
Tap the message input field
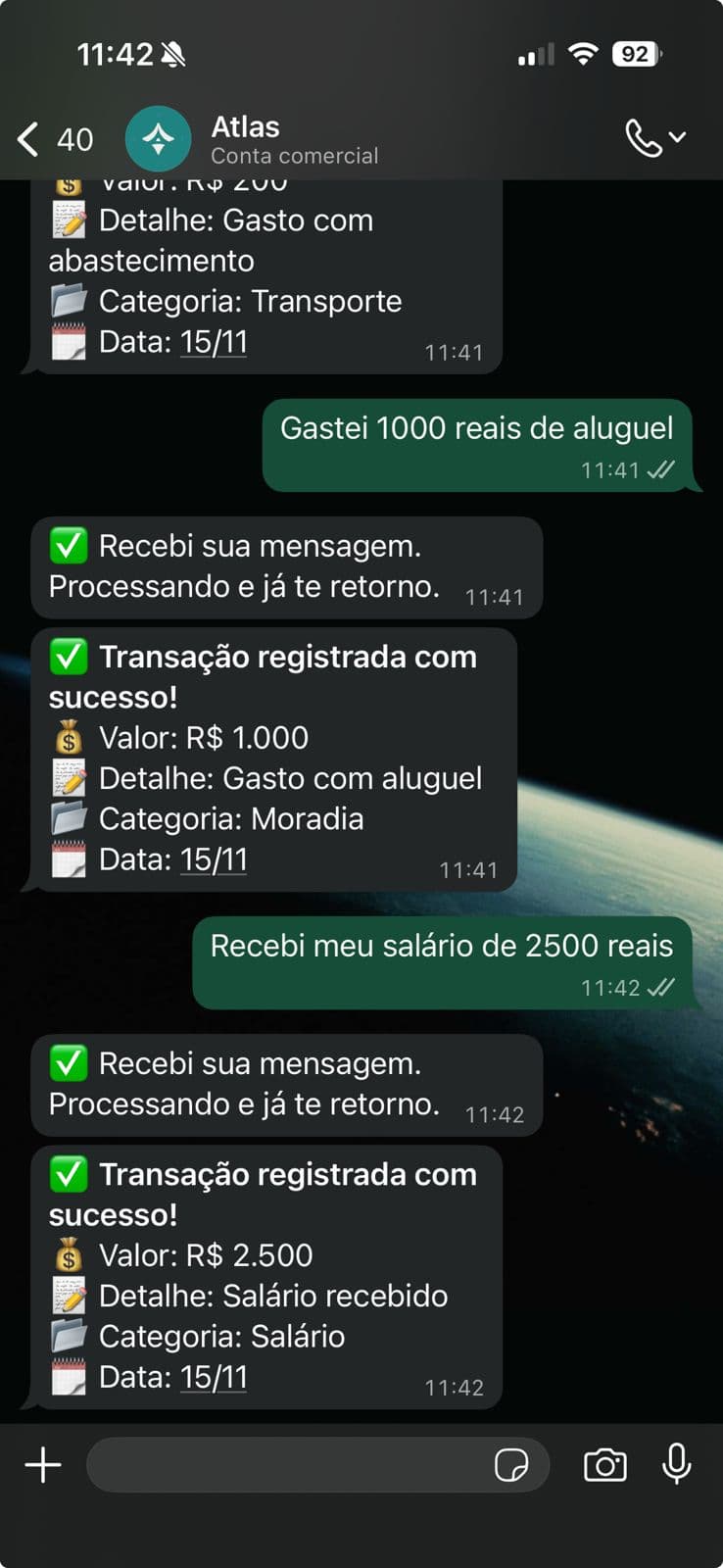[x=294, y=1465]
